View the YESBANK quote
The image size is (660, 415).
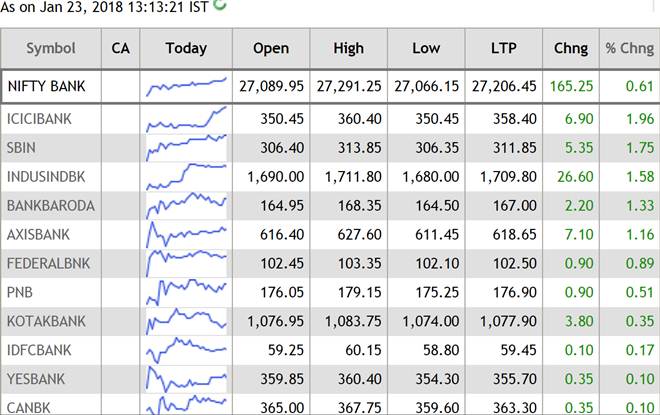(x=37, y=380)
